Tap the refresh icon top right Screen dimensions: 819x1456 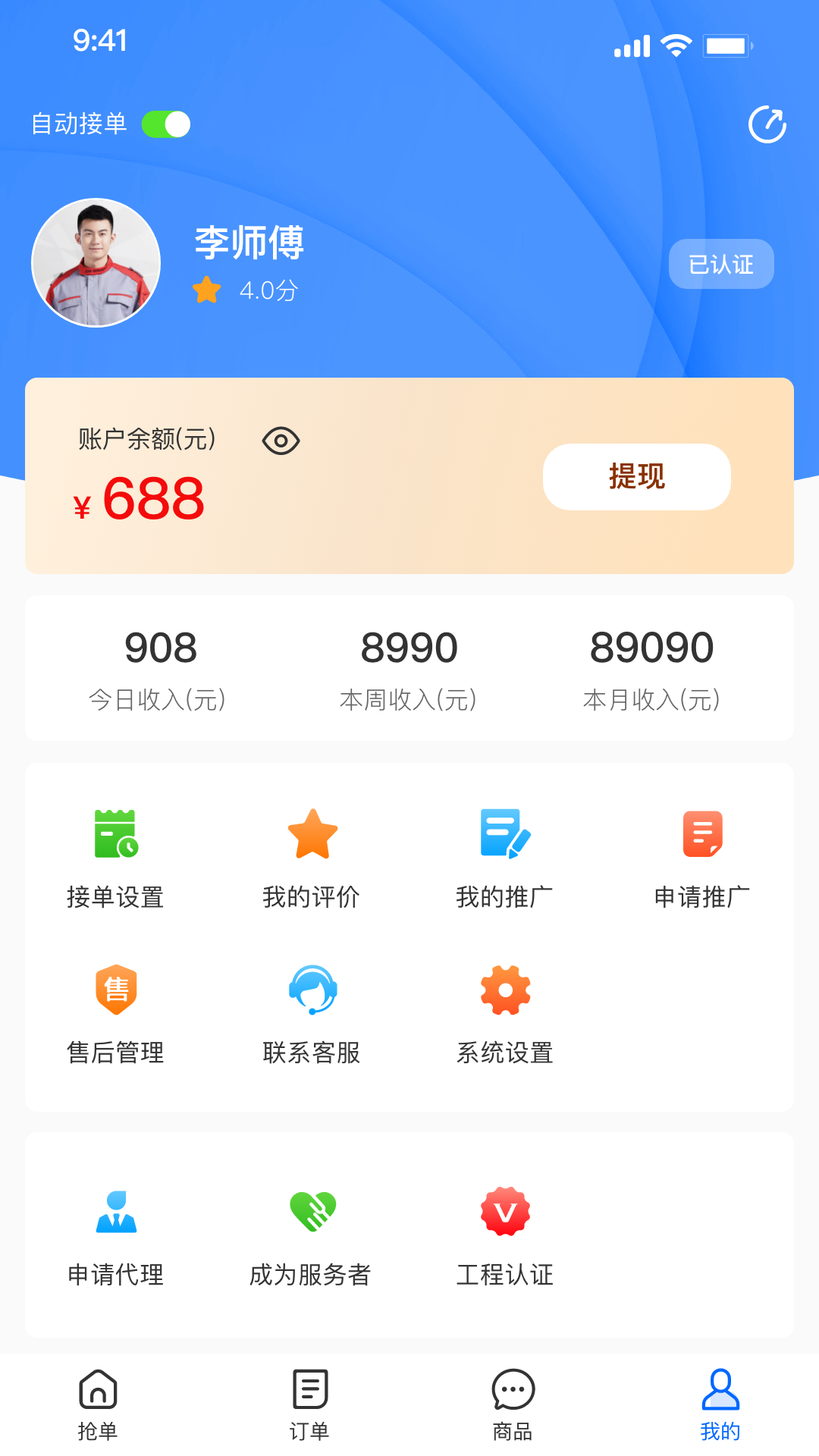[x=767, y=124]
